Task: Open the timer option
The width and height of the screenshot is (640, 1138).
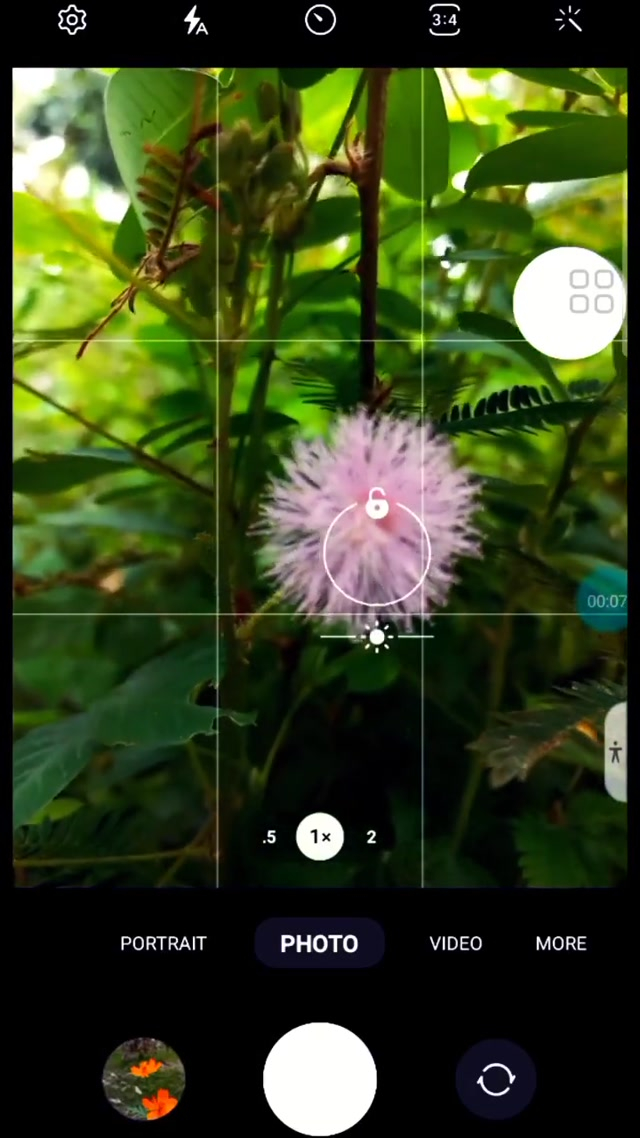Action: [320, 20]
